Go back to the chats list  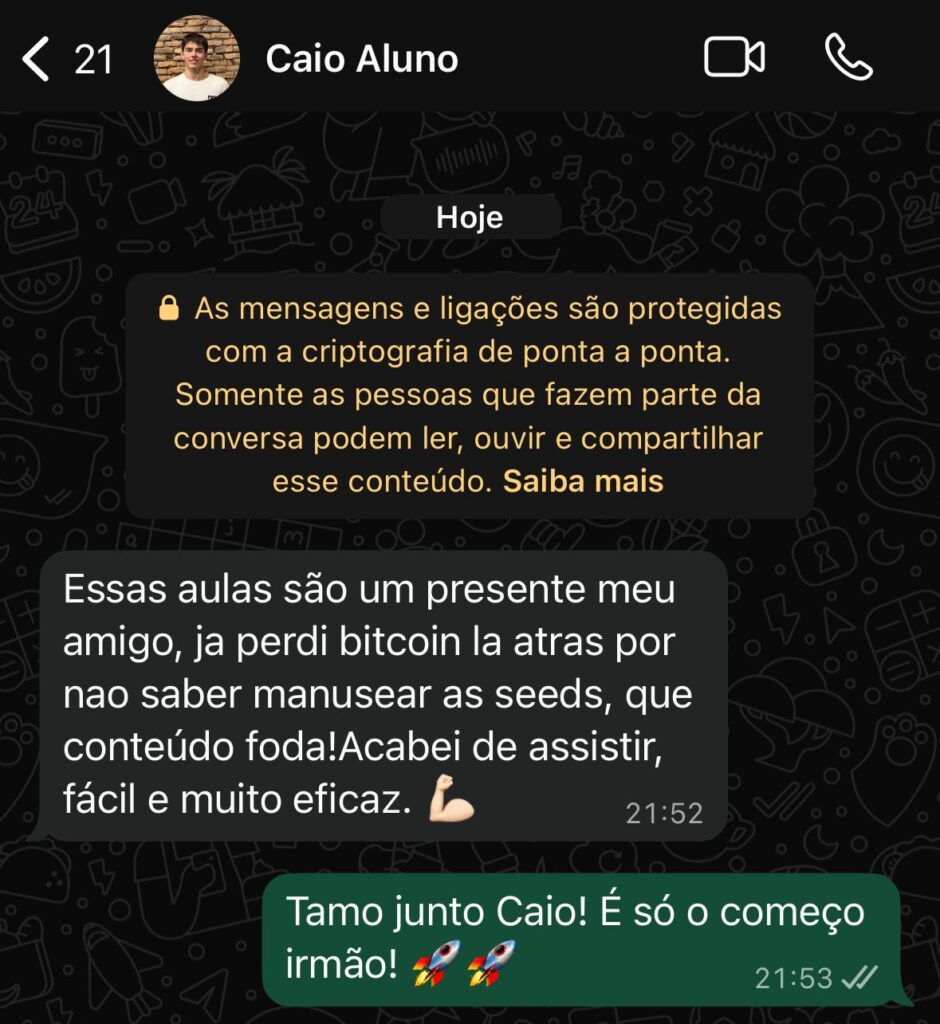coord(37,60)
